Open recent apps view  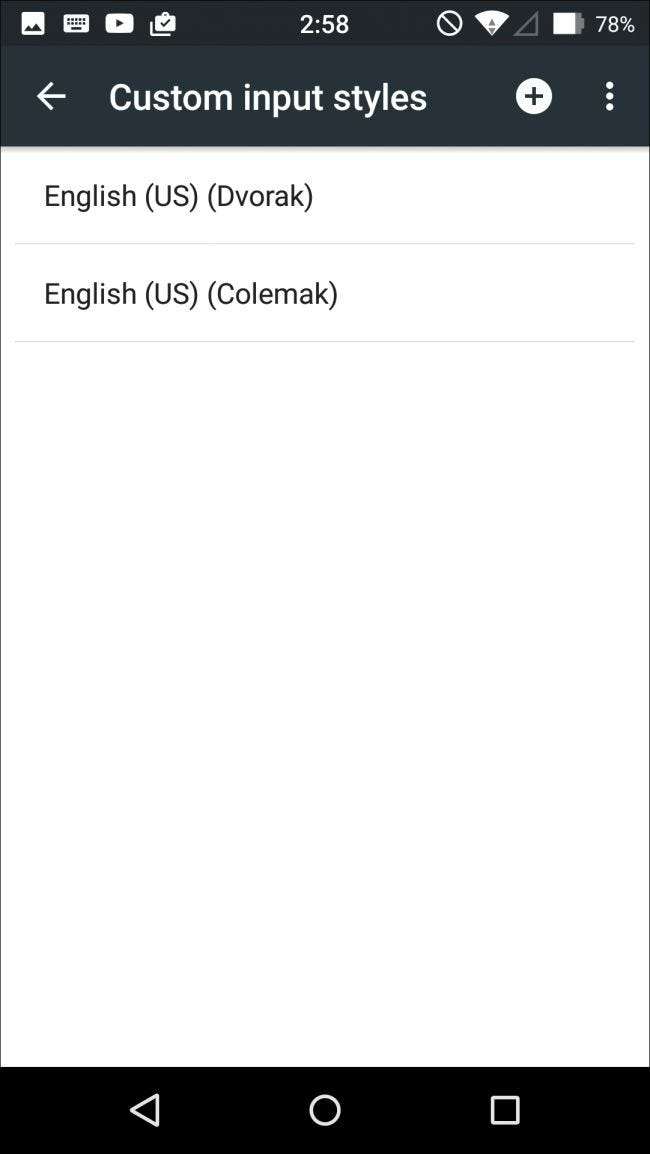505,1110
